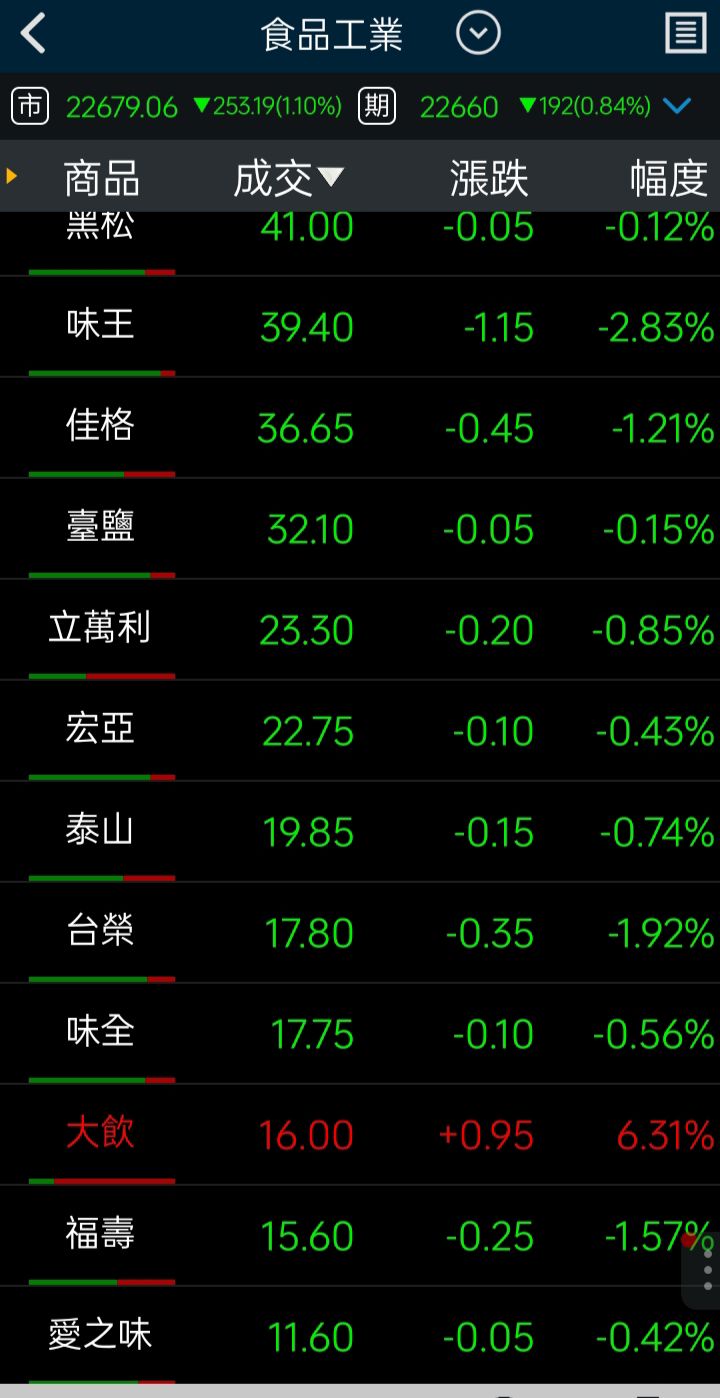Image resolution: width=720 pixels, height=1398 pixels.
Task: Open the 宏亞 stock quote
Action: (100, 730)
